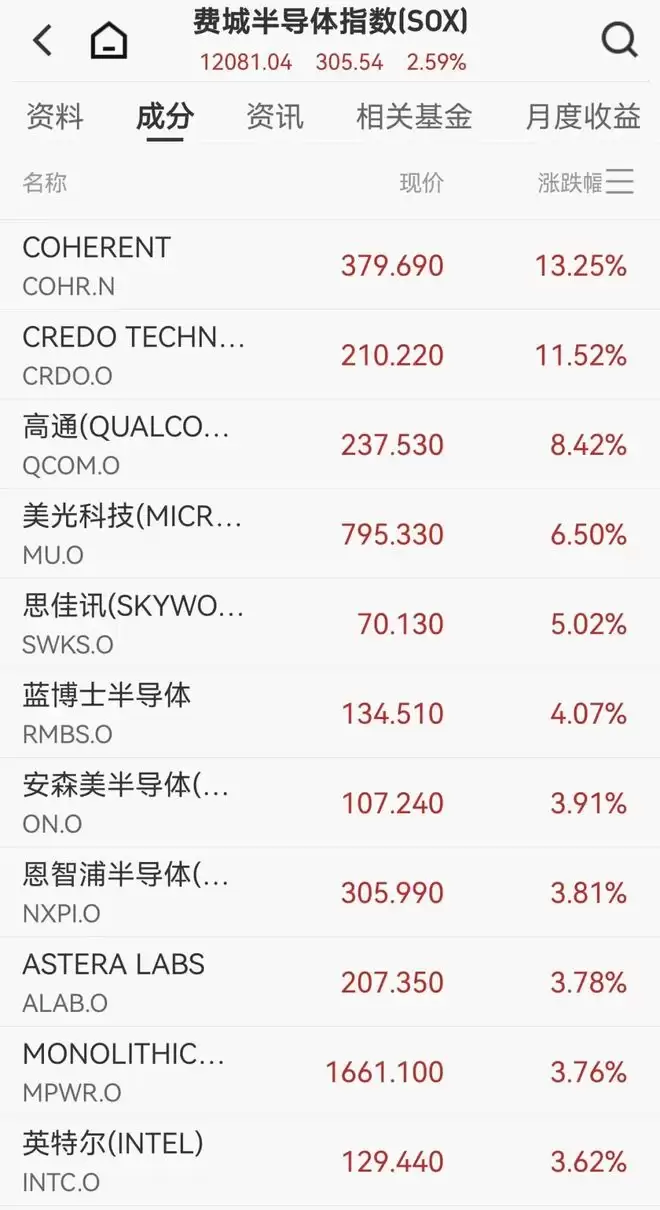Open the COHERENT COHR.N stock row
The image size is (660, 1210).
[x=330, y=265]
